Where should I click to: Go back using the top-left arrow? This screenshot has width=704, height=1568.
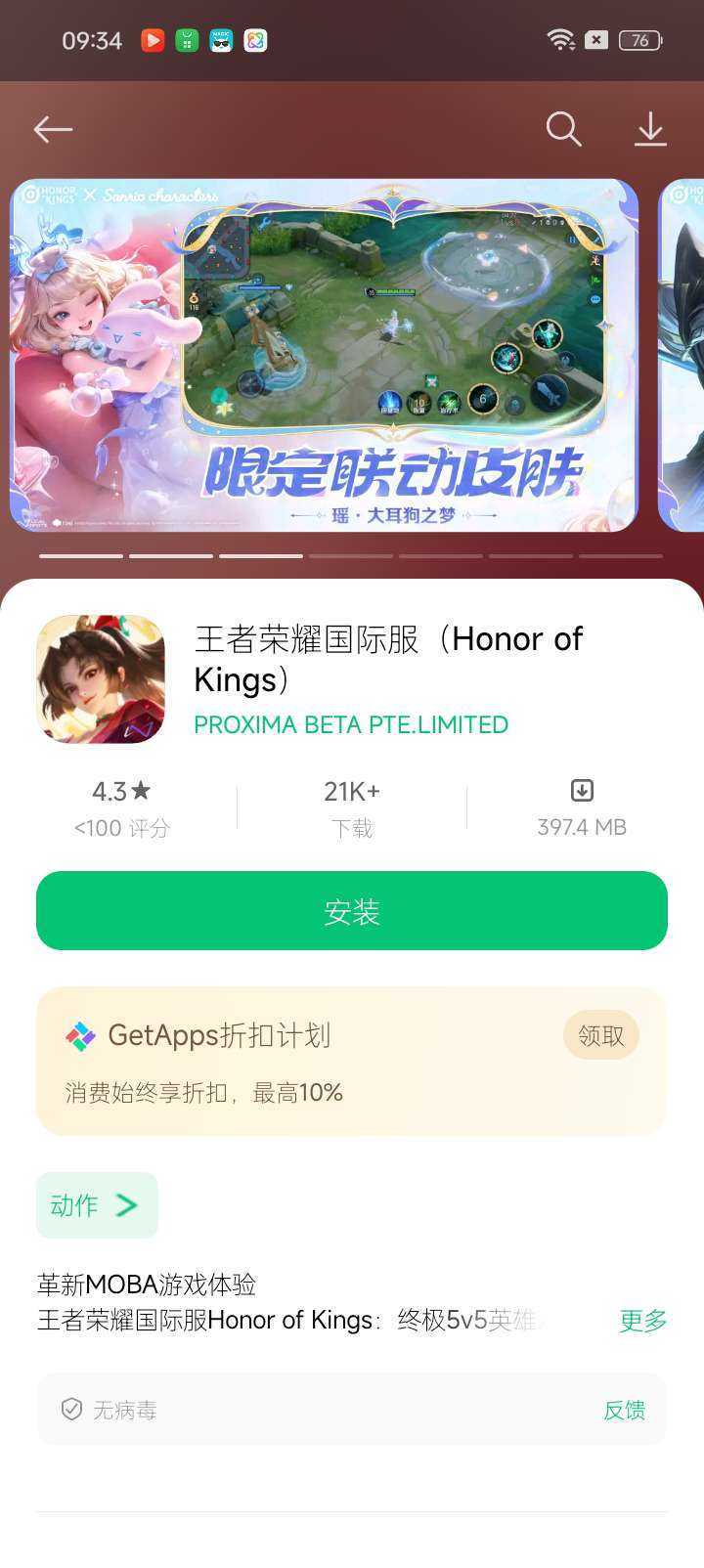pos(53,129)
